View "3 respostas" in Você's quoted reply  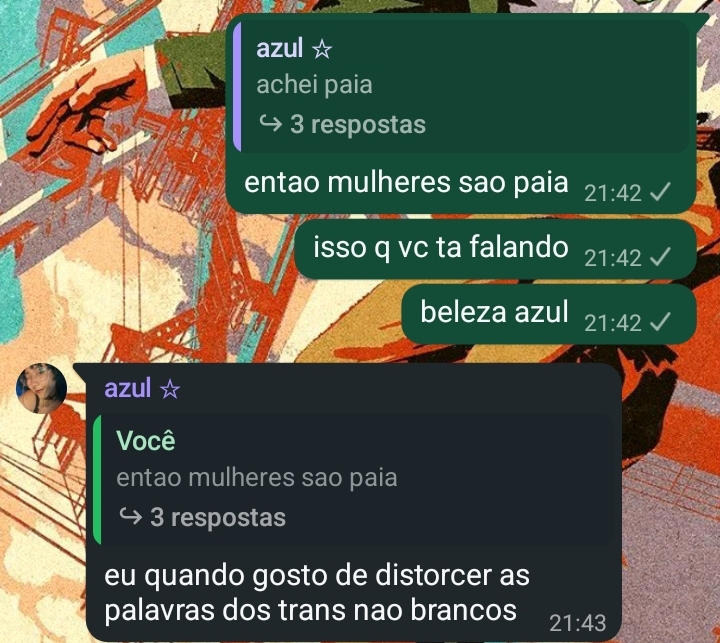[205, 518]
